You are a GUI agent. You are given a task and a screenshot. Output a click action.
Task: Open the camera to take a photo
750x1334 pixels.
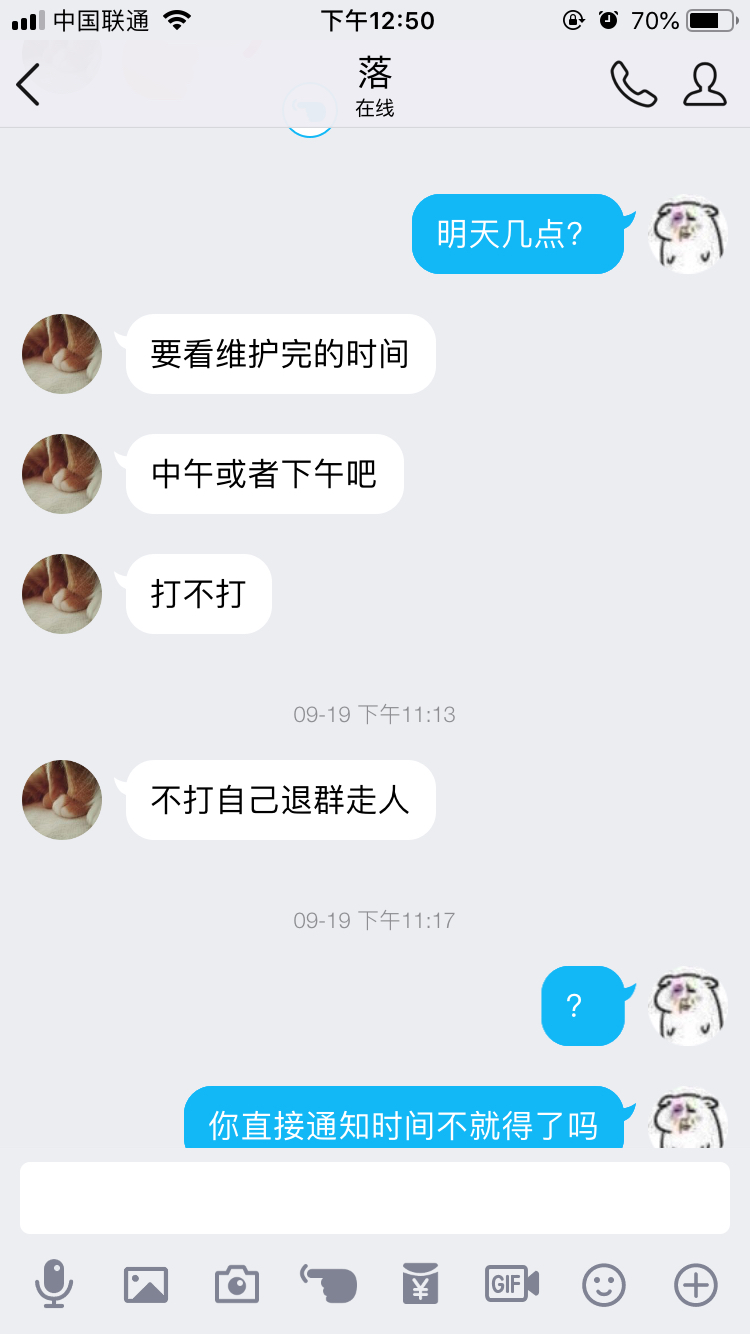point(237,1284)
